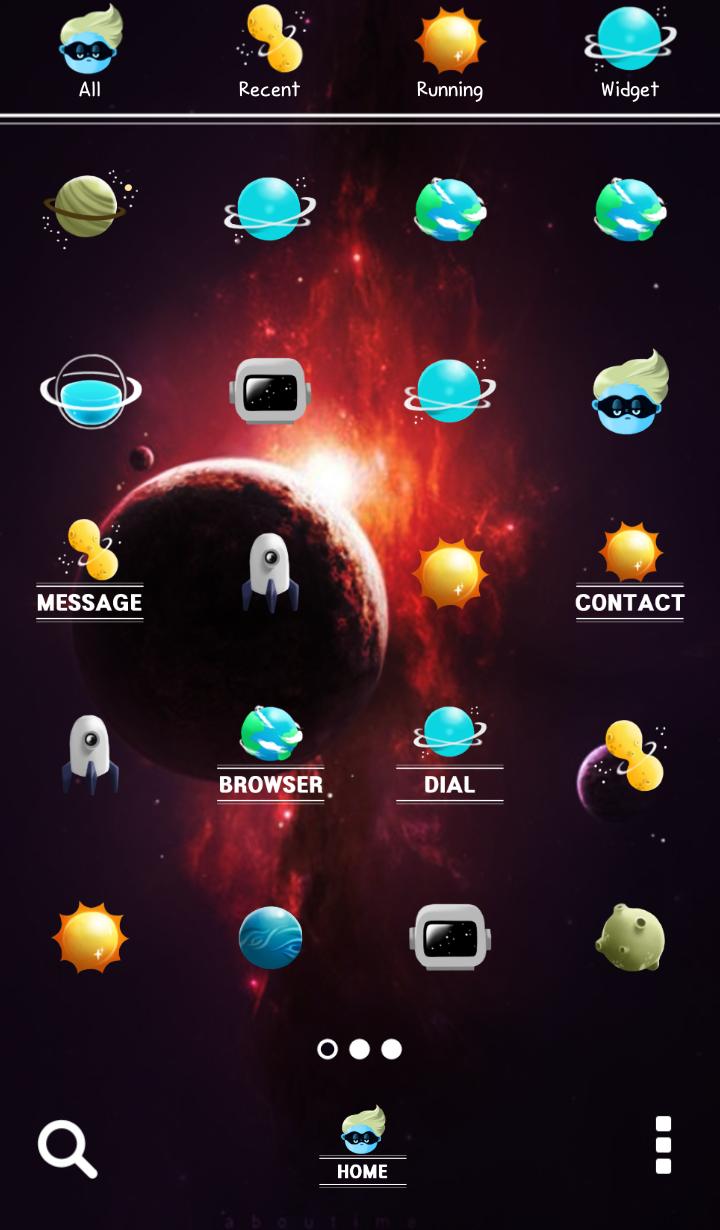This screenshot has height=1230, width=720.
Task: Open the half-filled blue bowl planet app icon
Action: pyautogui.click(x=90, y=392)
